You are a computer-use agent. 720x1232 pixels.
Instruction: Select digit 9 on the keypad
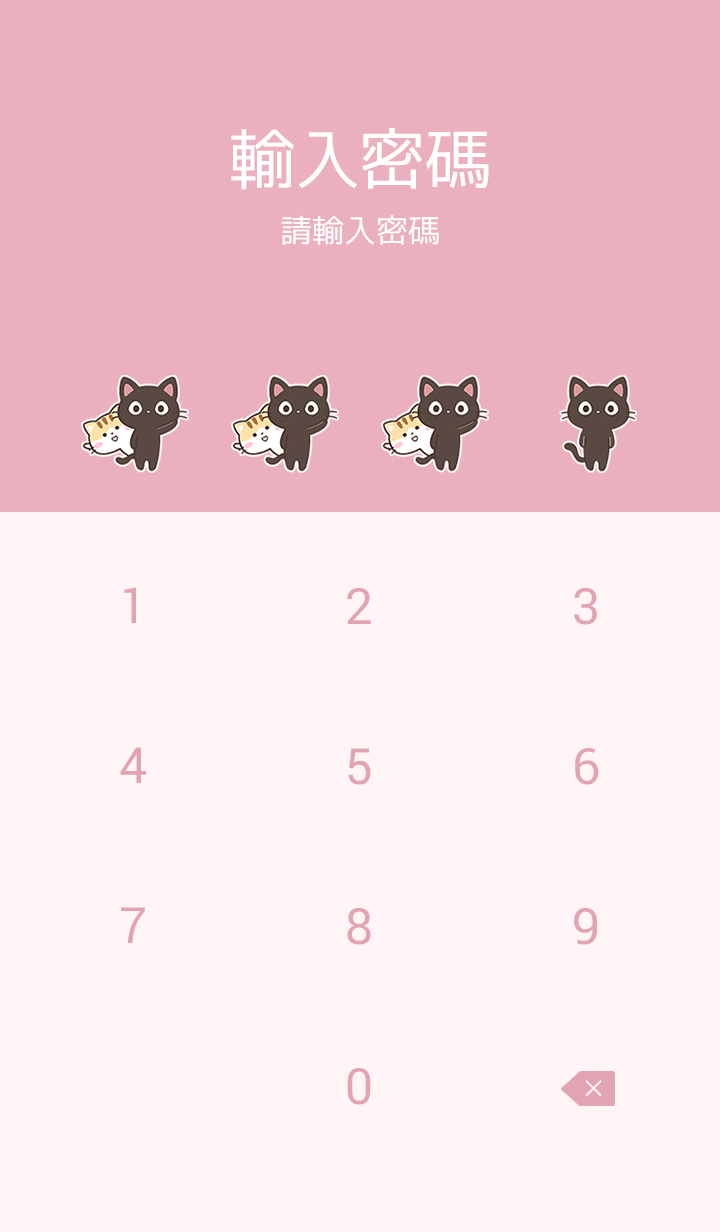(x=586, y=927)
